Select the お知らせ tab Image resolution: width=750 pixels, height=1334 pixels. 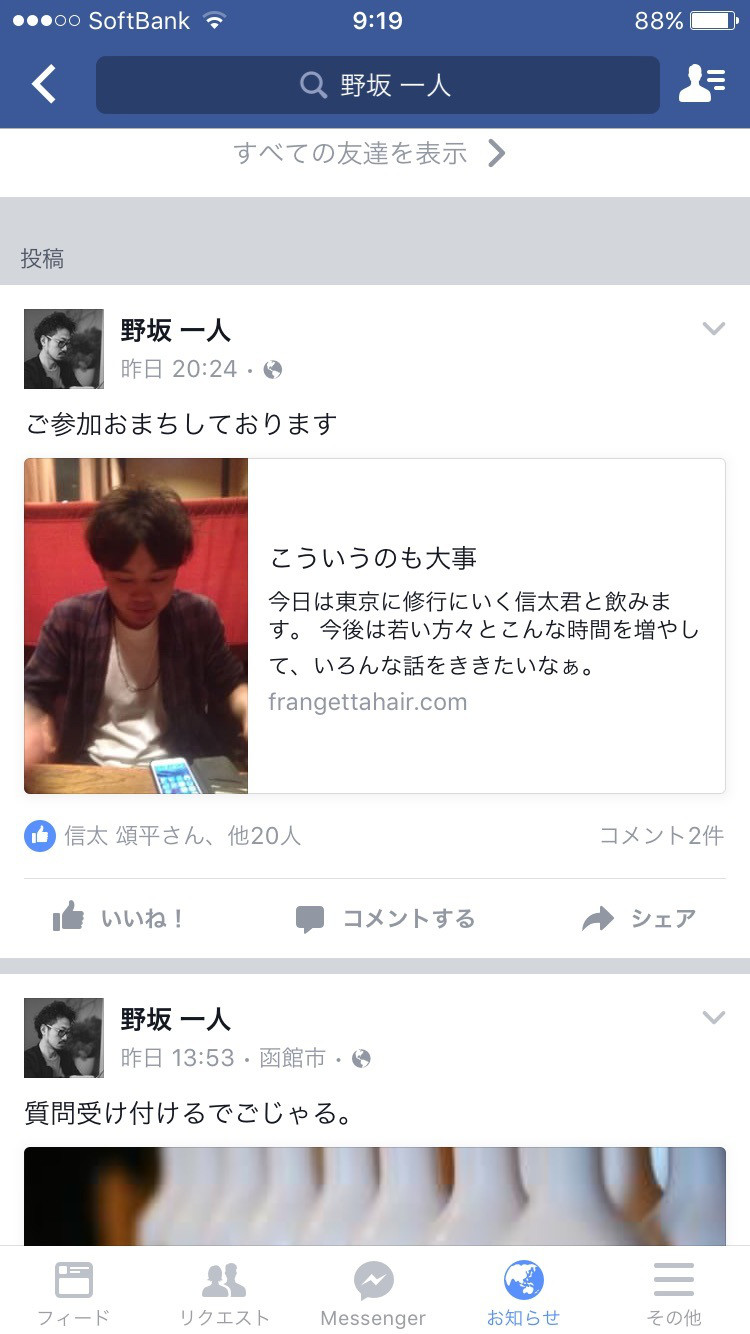523,1292
